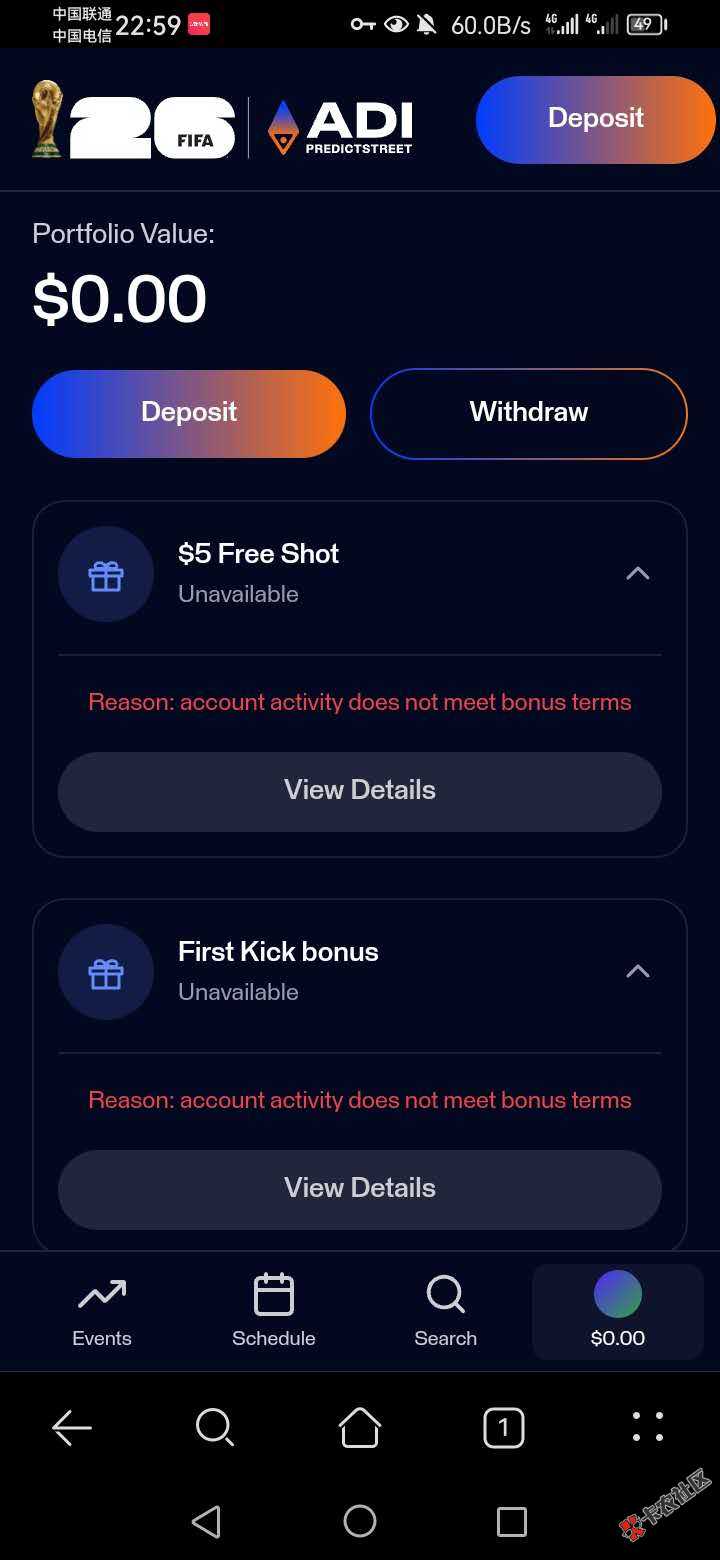Go to the Search tab
This screenshot has height=1560, width=720.
446,1312
